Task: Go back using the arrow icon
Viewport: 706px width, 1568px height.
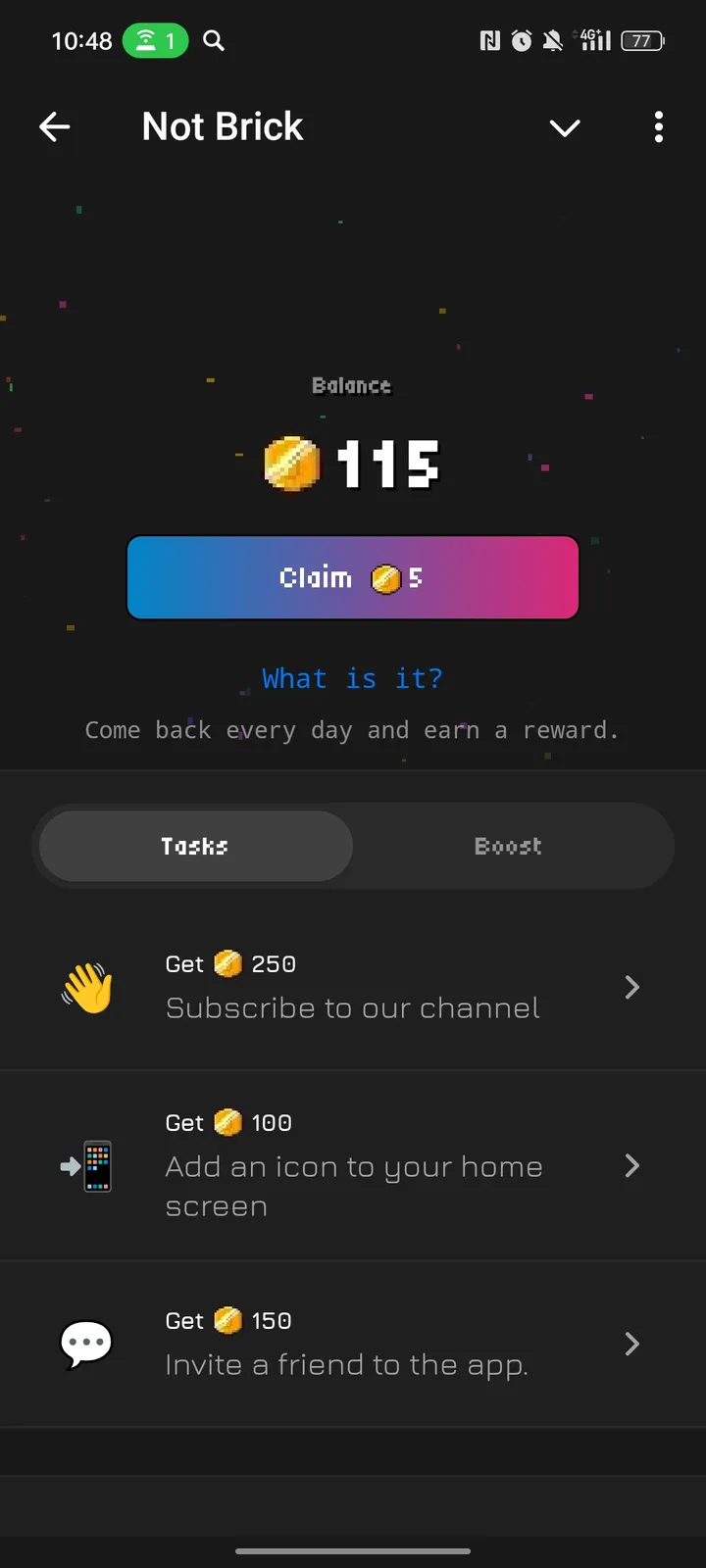Action: tap(55, 126)
